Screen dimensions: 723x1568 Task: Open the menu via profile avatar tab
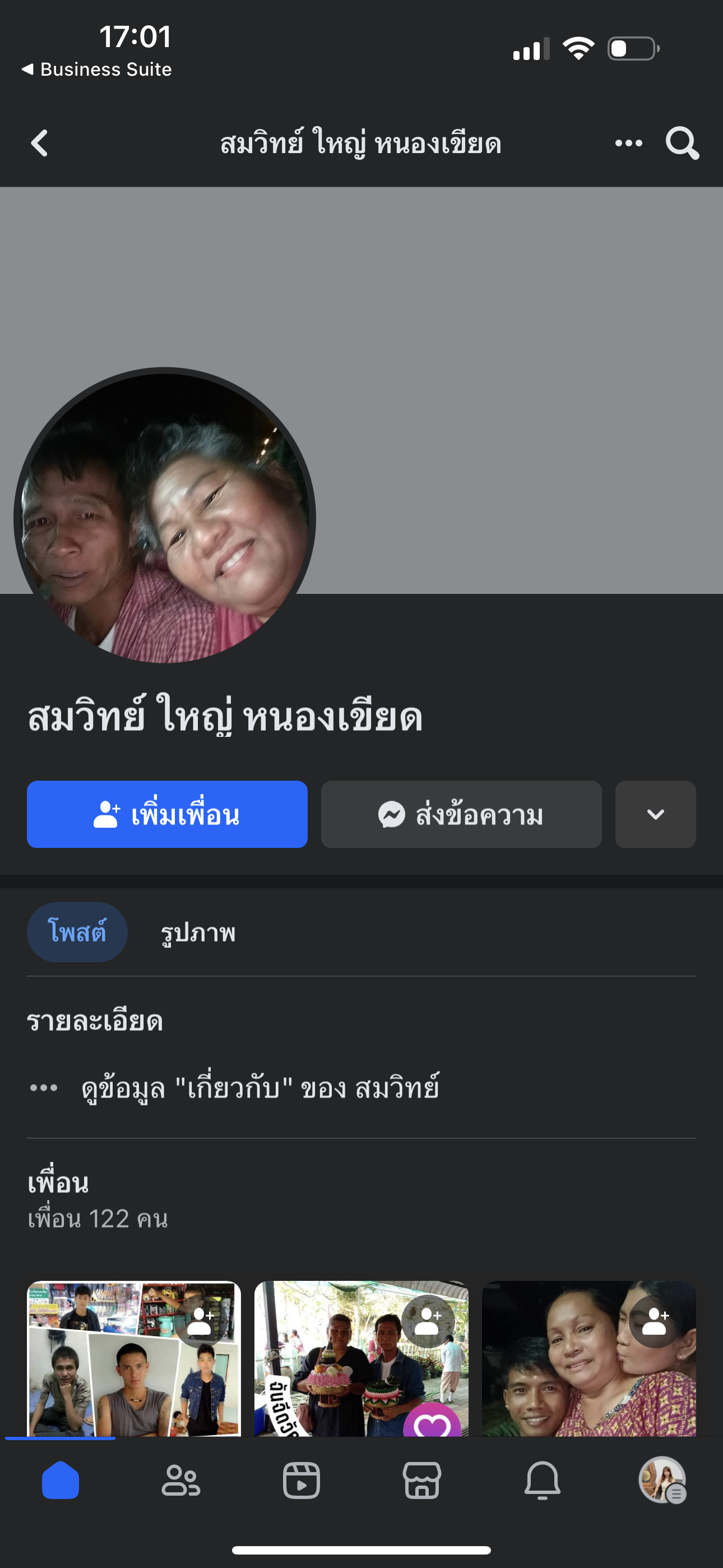click(662, 1481)
